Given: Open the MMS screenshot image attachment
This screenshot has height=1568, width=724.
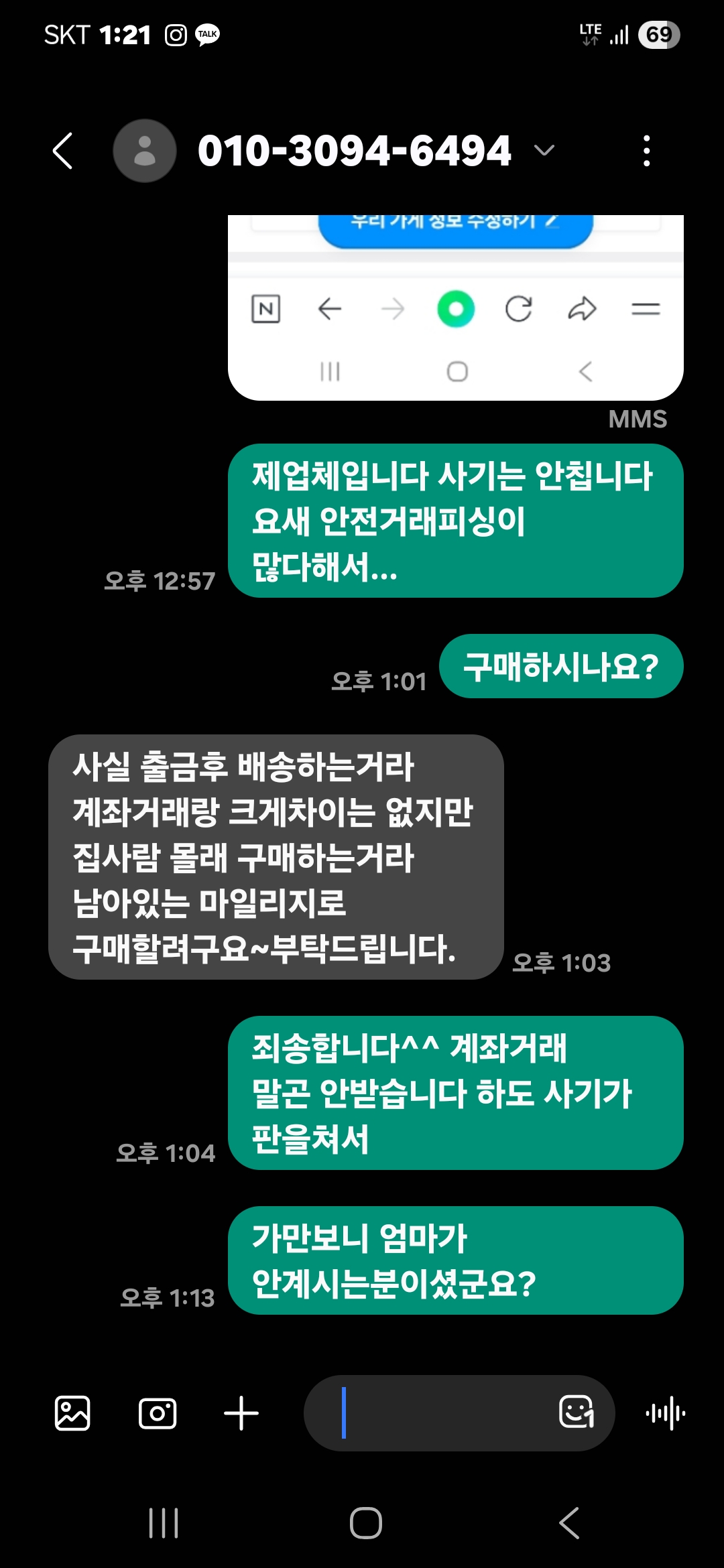Looking at the screenshot, I should (x=456, y=308).
